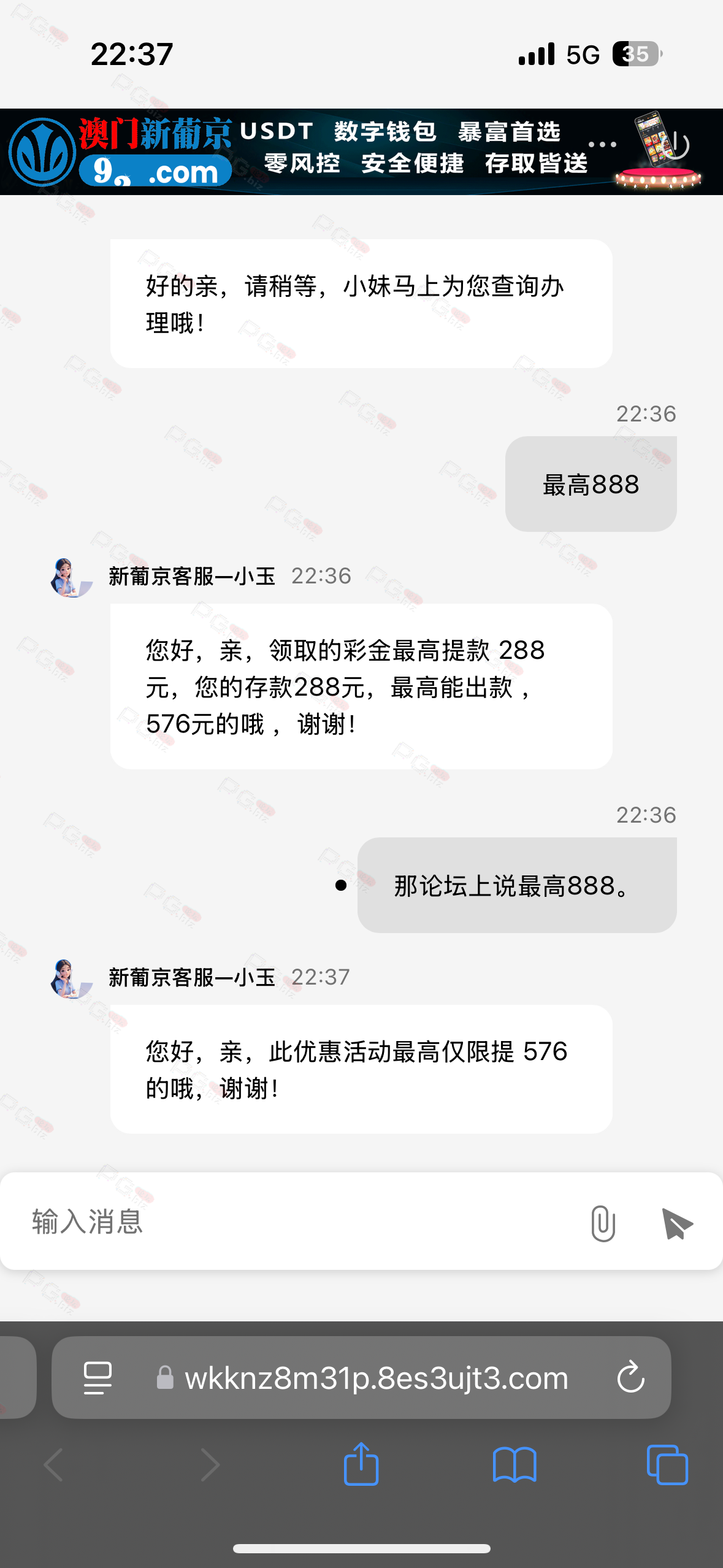
Task: Open Safari bookmarks
Action: [514, 1465]
